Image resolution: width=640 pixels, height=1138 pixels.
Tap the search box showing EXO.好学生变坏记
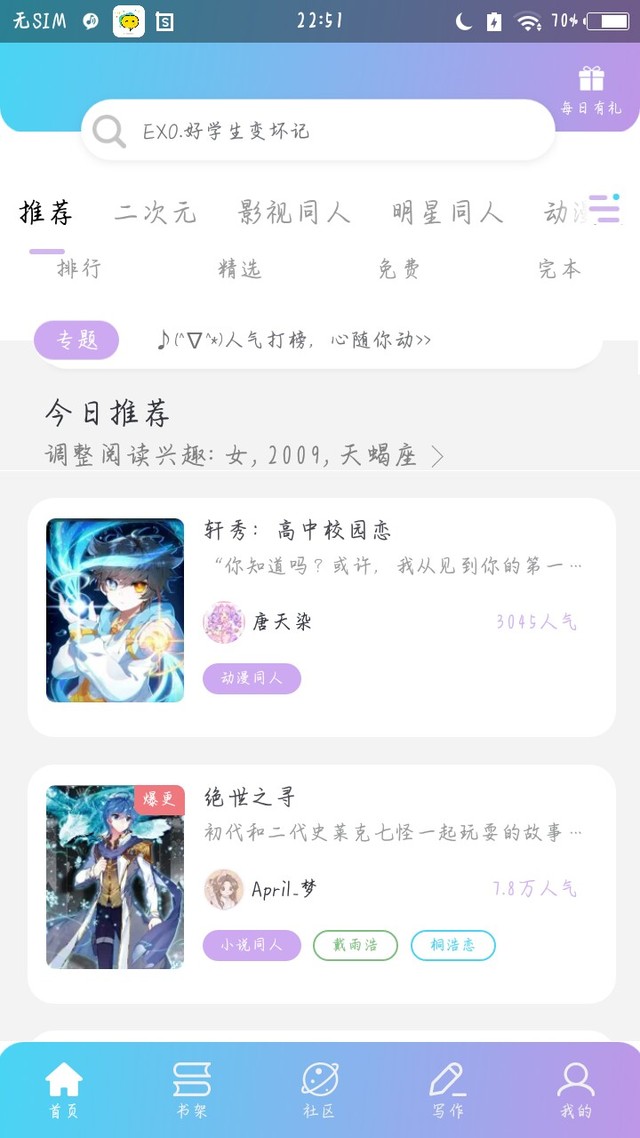pos(318,131)
